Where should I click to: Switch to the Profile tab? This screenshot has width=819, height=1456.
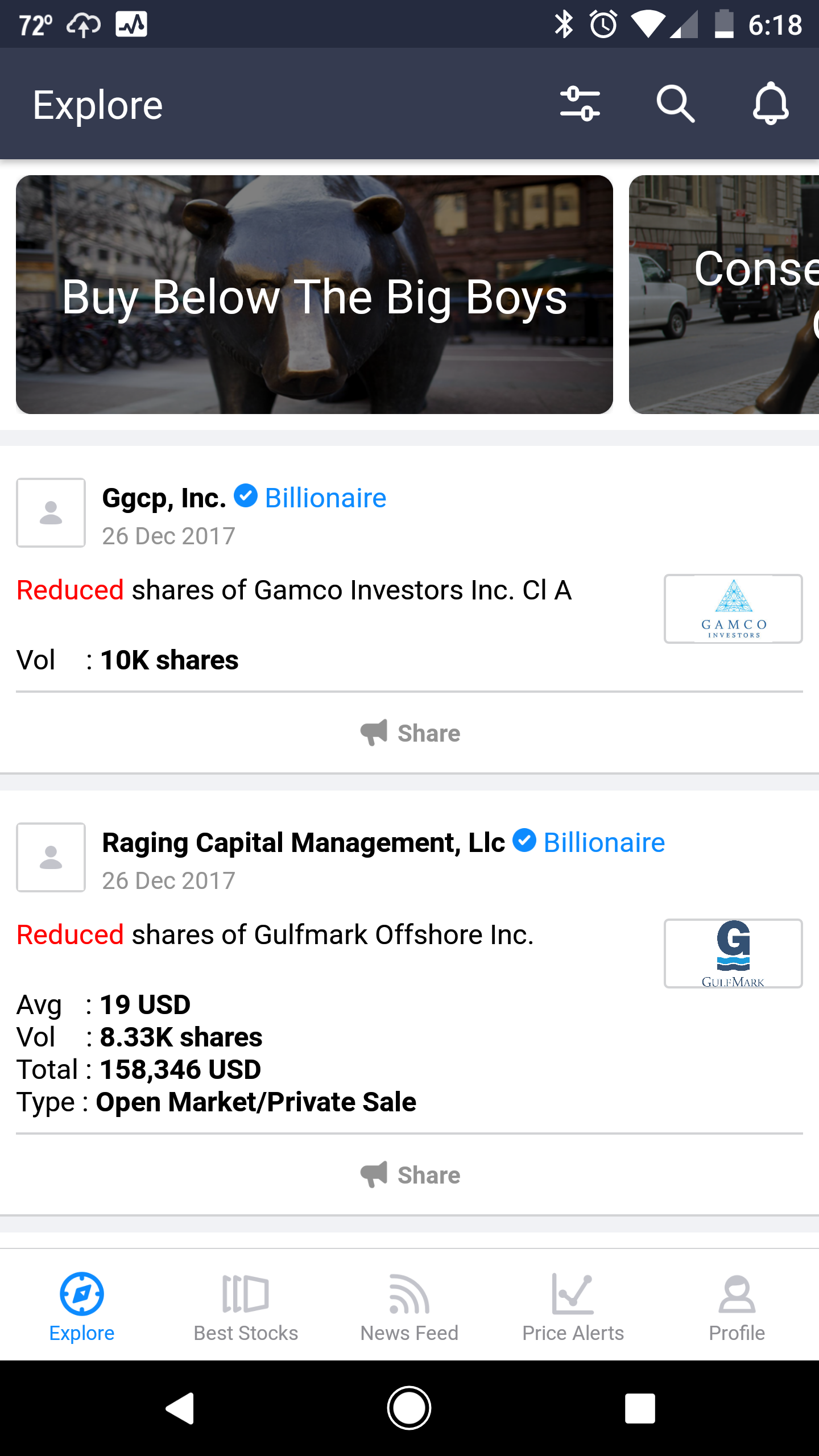point(737,1308)
